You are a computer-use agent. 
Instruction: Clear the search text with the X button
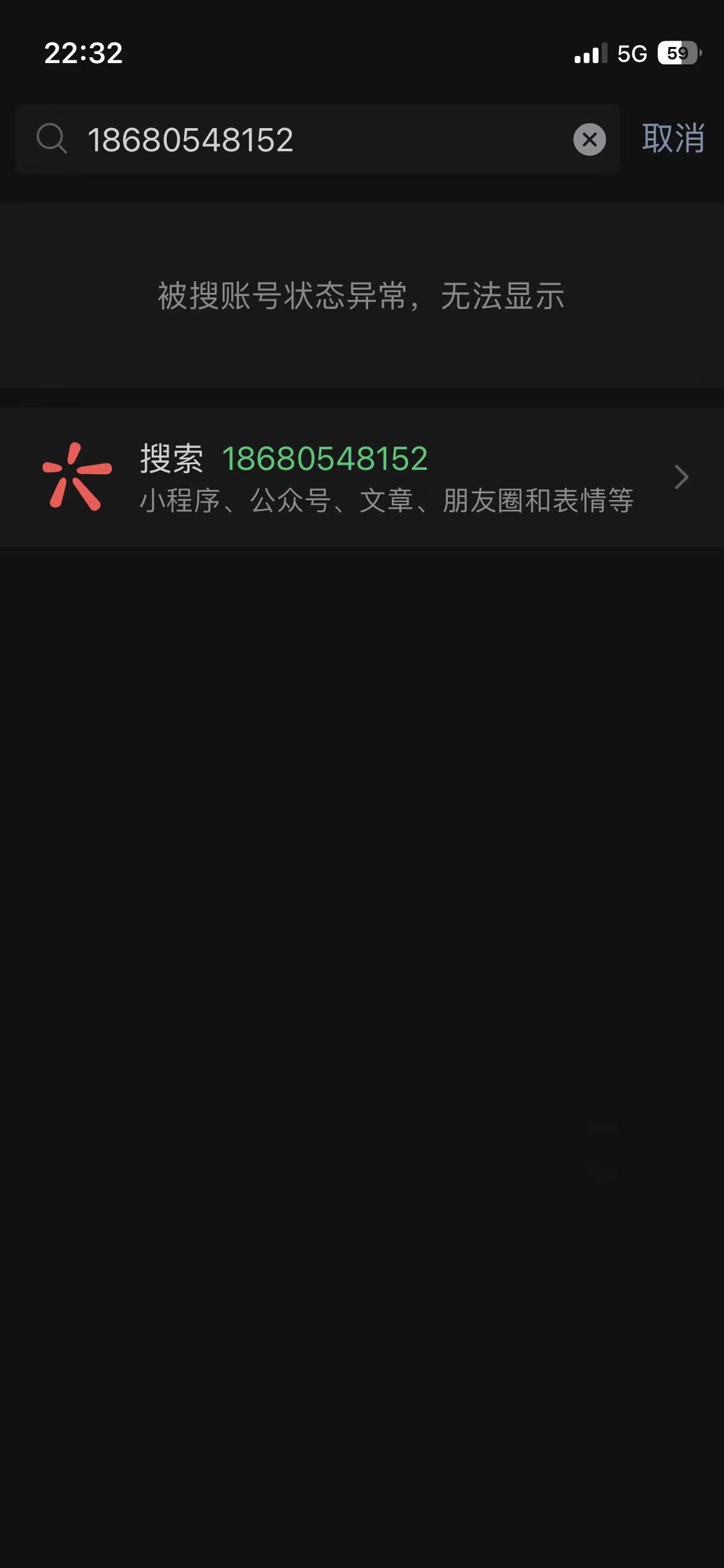tap(589, 140)
